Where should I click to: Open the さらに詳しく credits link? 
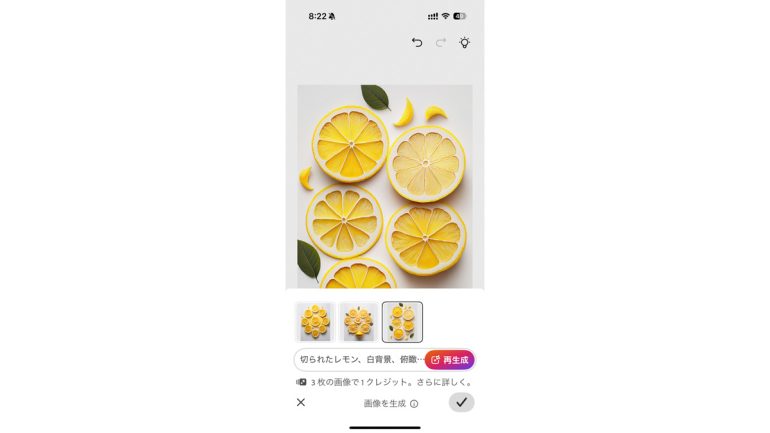click(x=450, y=382)
